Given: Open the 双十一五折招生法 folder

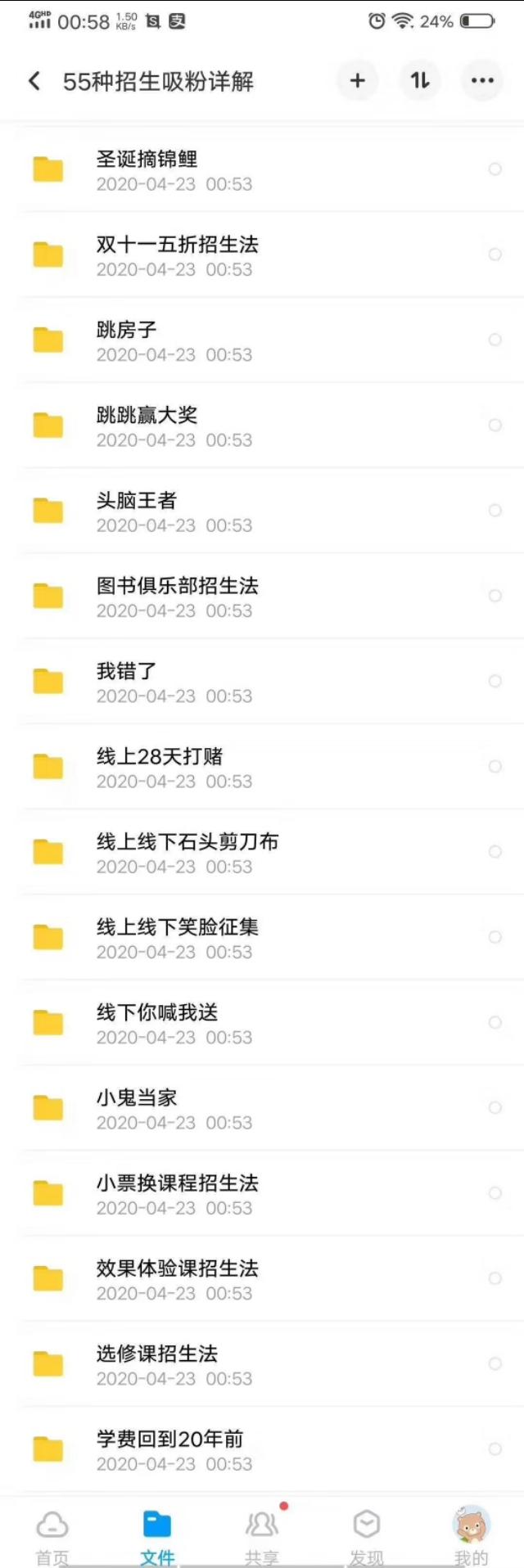Looking at the screenshot, I should tap(177, 255).
